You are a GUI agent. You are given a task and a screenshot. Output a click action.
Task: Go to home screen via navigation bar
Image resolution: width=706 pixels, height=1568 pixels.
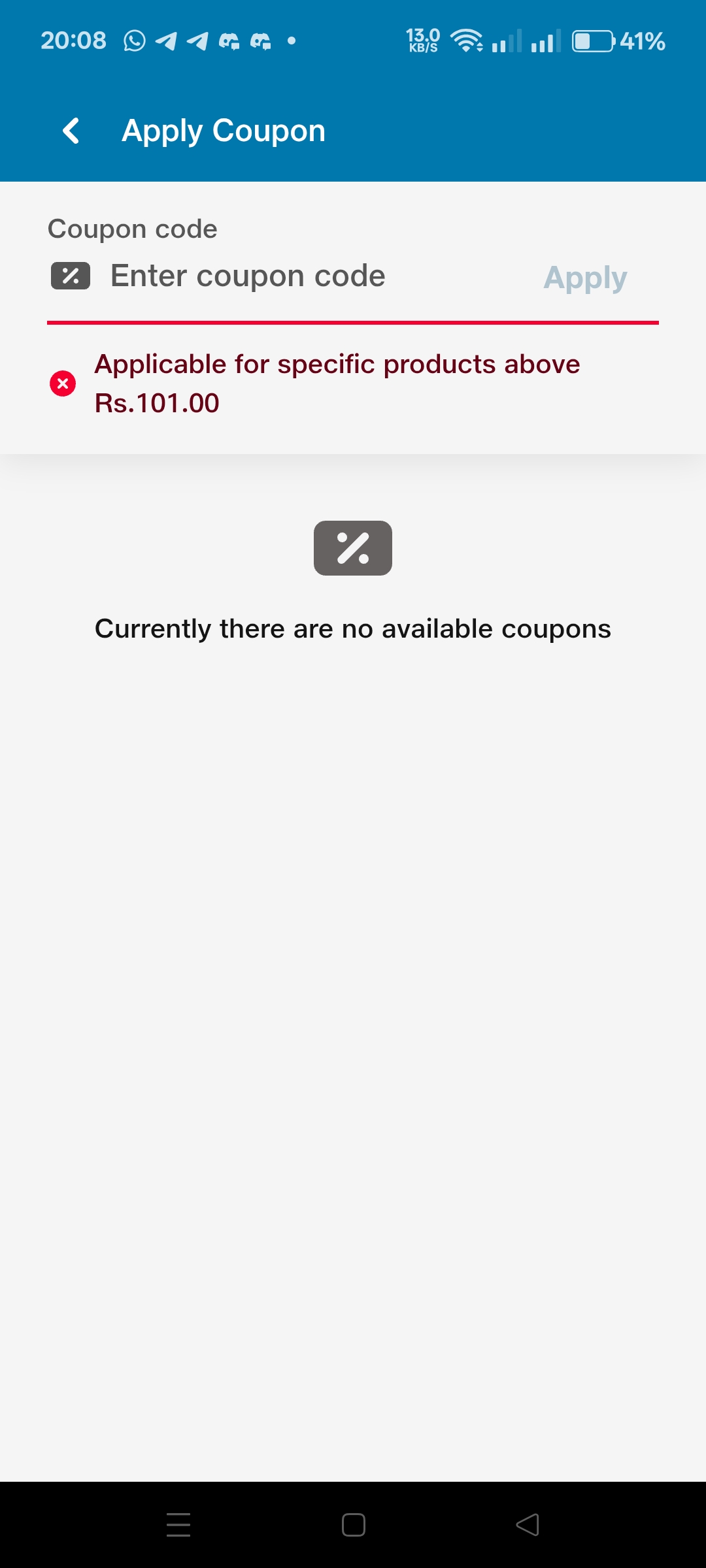pyautogui.click(x=353, y=1525)
